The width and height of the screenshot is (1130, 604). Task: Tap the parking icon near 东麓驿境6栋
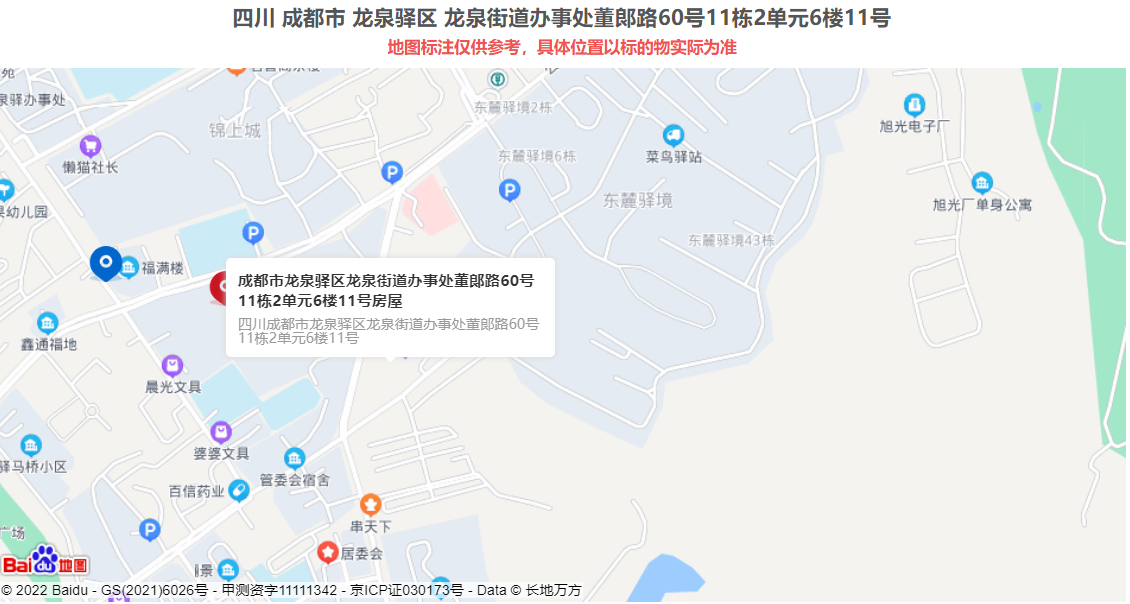point(510,189)
